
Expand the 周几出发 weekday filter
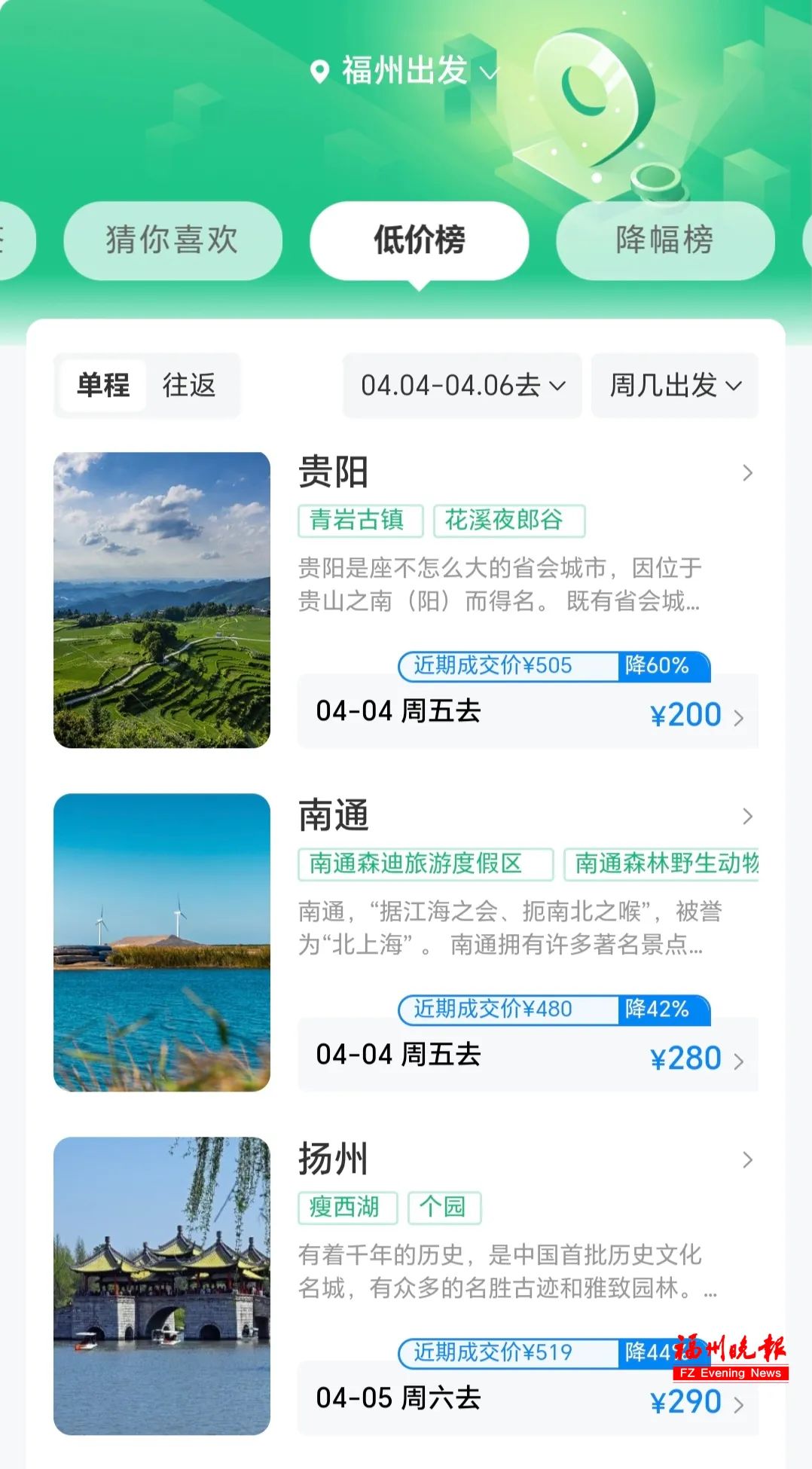coord(674,386)
